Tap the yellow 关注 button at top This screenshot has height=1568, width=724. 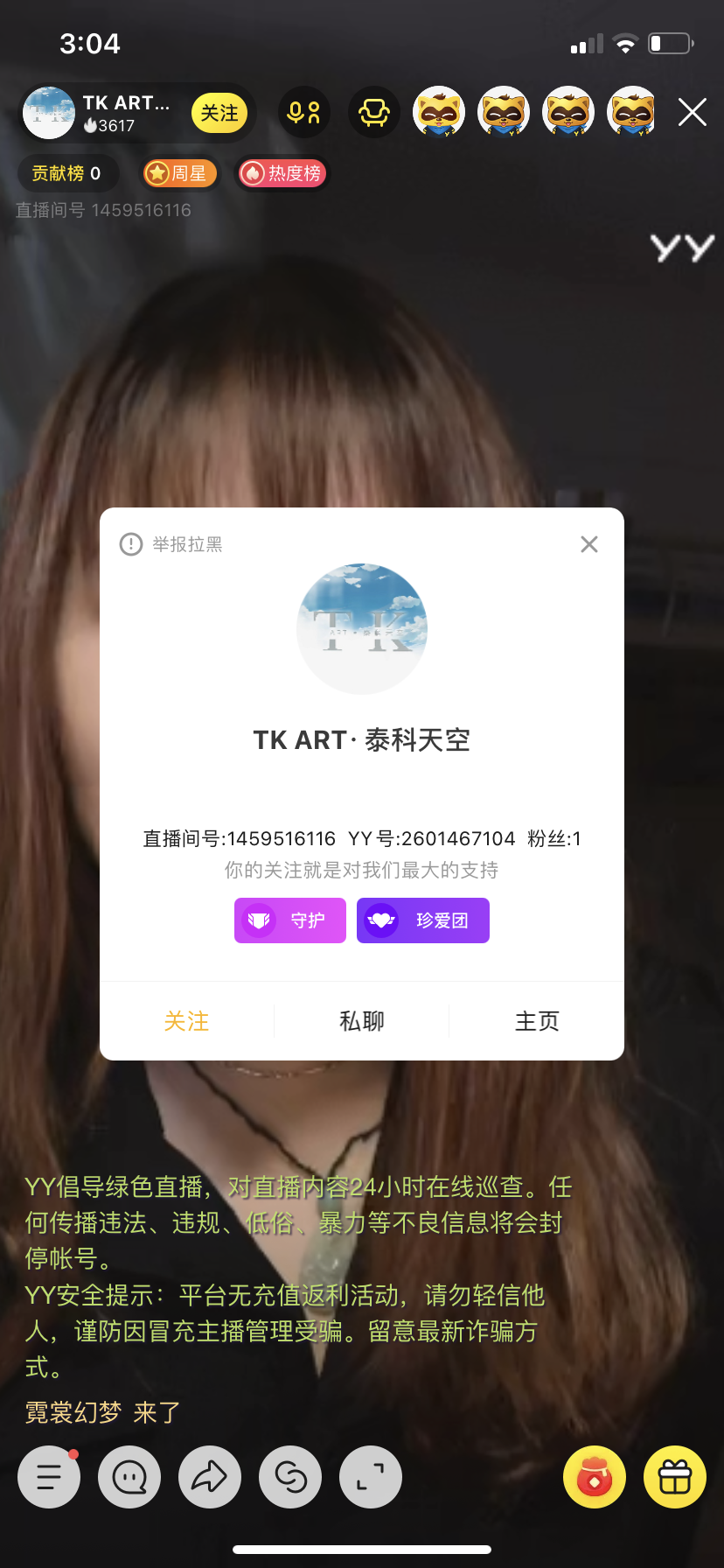219,113
